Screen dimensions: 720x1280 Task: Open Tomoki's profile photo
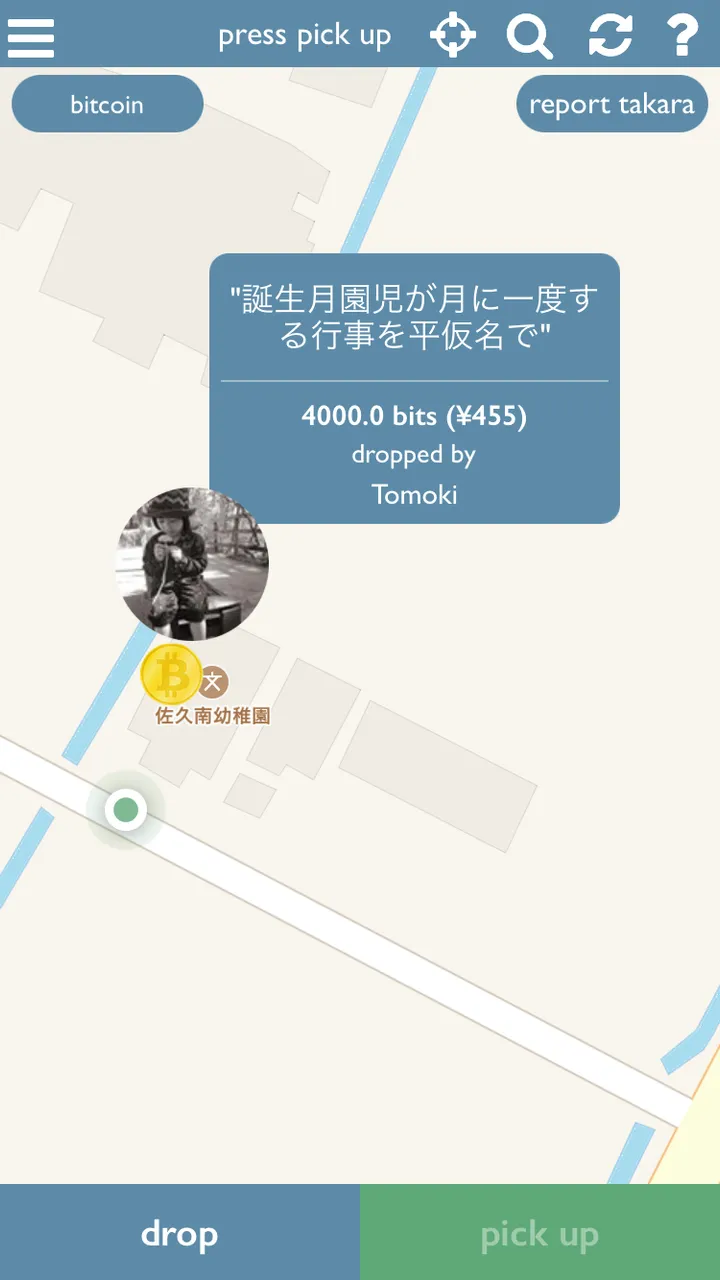pyautogui.click(x=192, y=565)
